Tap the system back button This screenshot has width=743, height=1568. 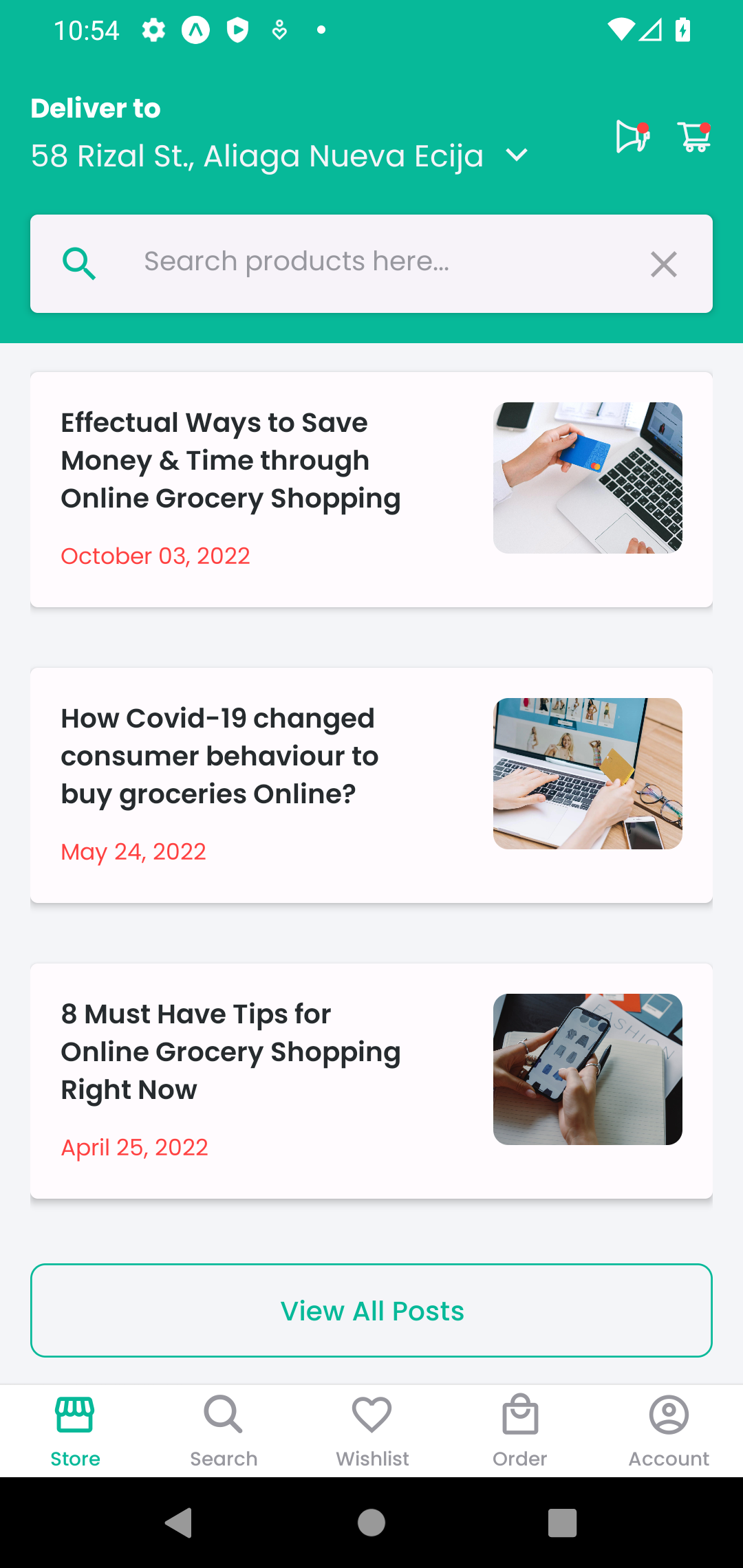pyautogui.click(x=180, y=1523)
